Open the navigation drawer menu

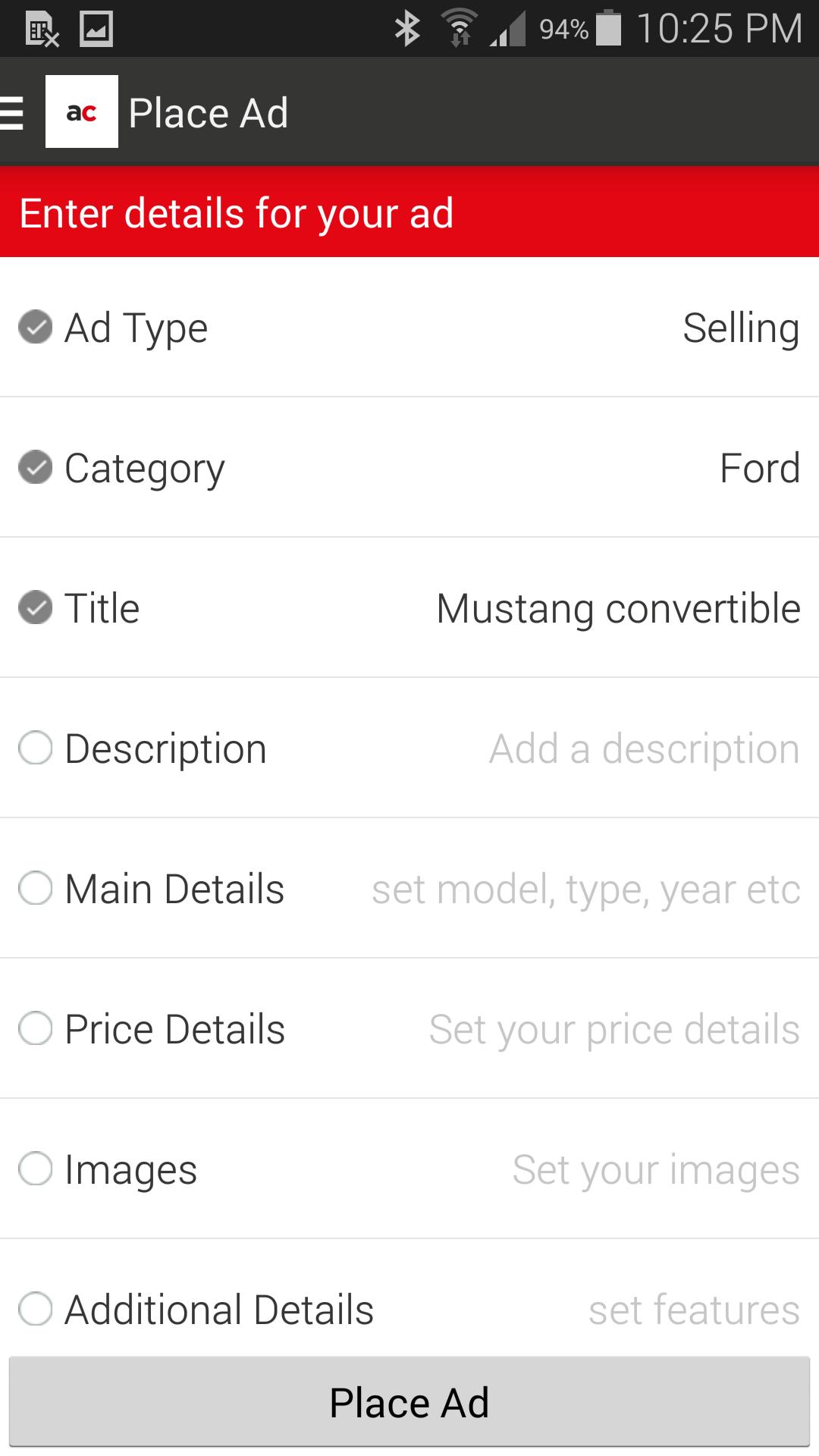coord(11,111)
